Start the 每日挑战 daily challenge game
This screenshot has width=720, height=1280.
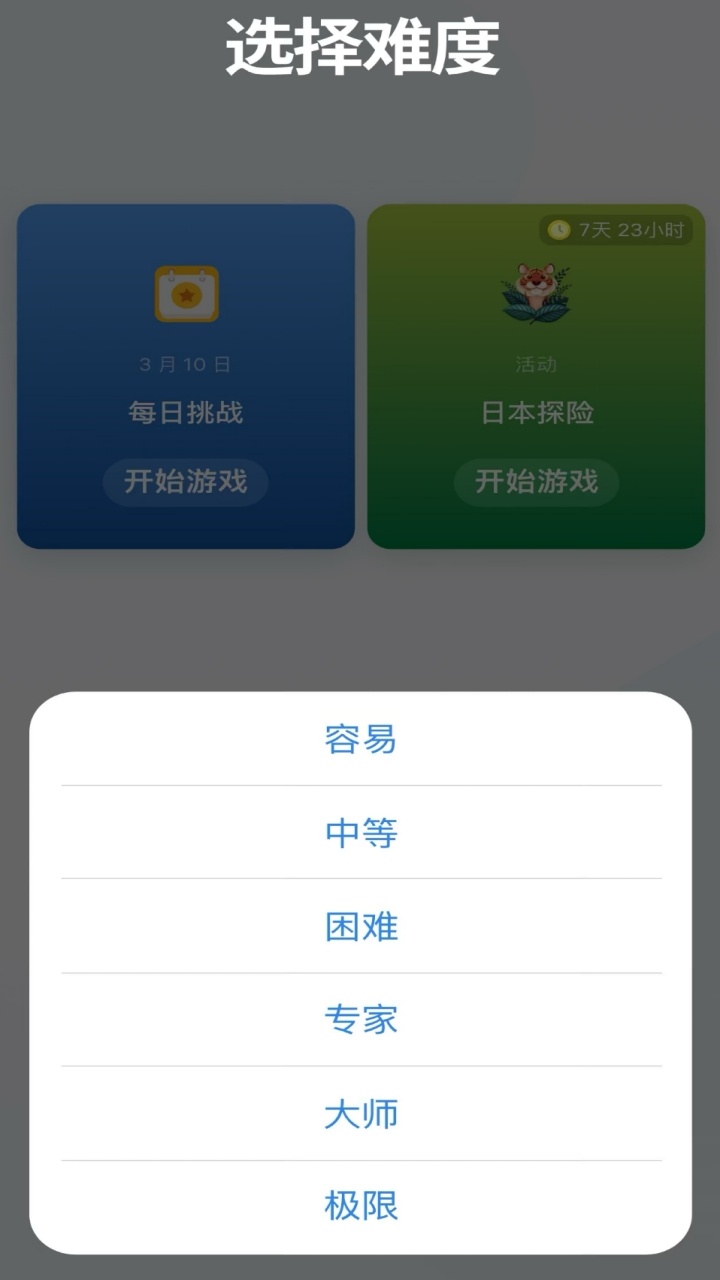pos(184,482)
